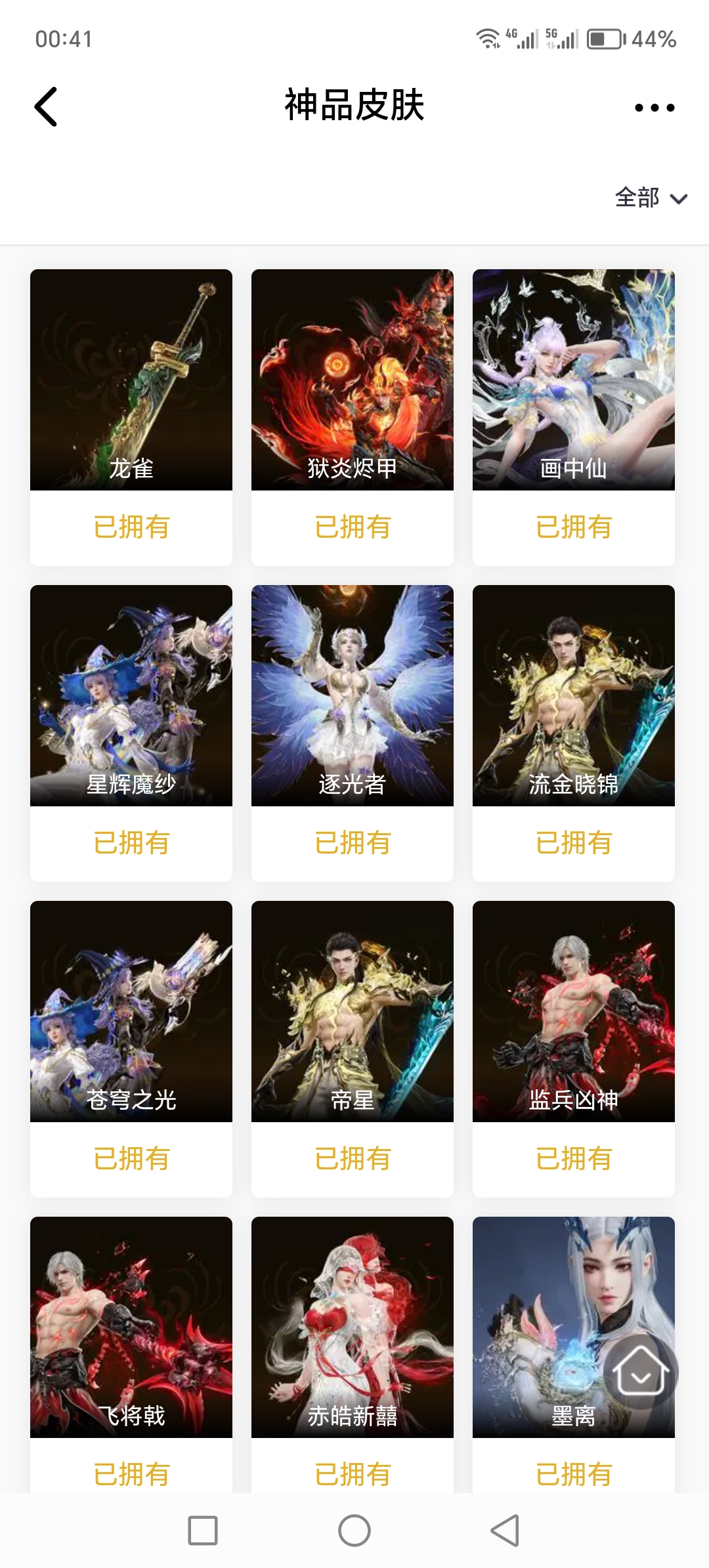This screenshot has height=1568, width=709.
Task: View the 飞将戟 skin
Action: [x=131, y=1326]
